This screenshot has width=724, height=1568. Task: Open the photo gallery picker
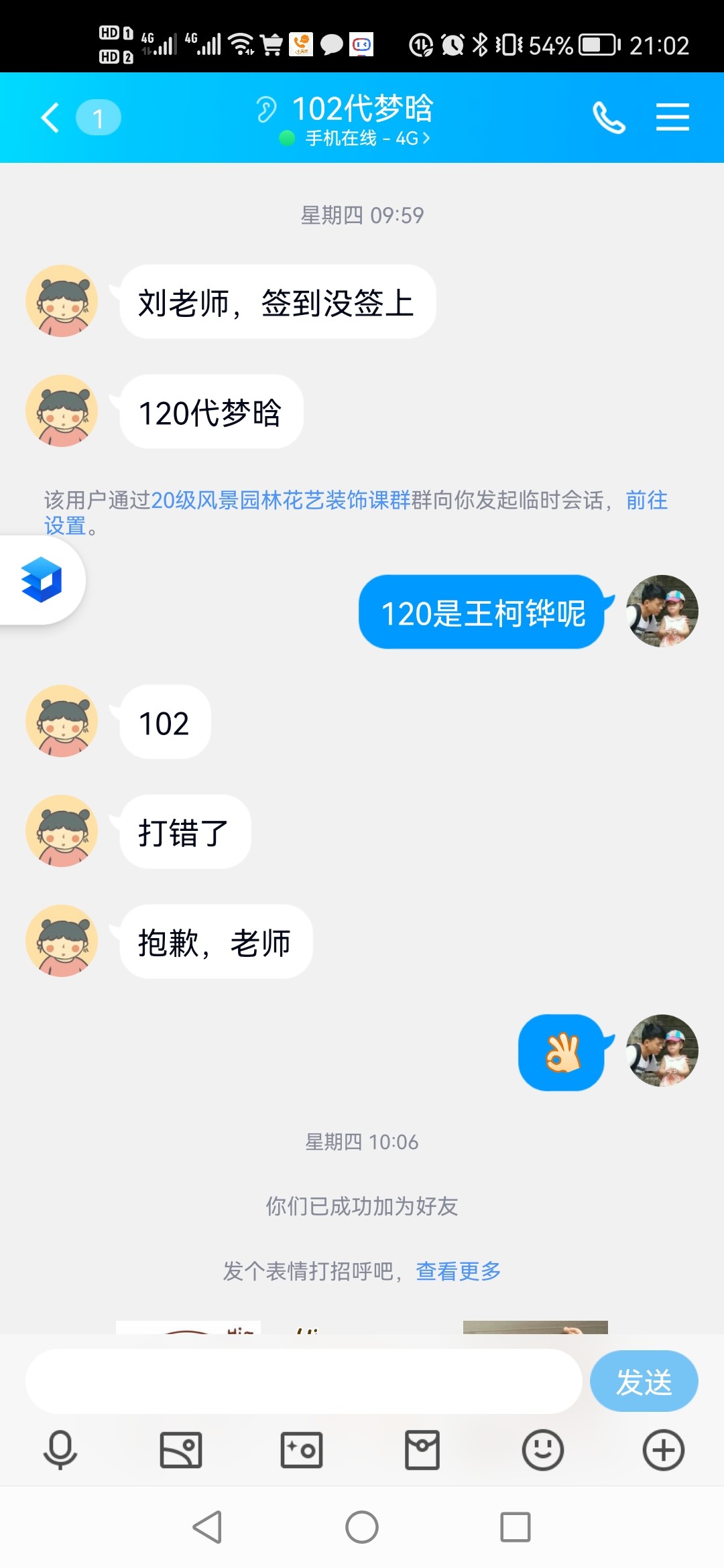[x=181, y=1450]
